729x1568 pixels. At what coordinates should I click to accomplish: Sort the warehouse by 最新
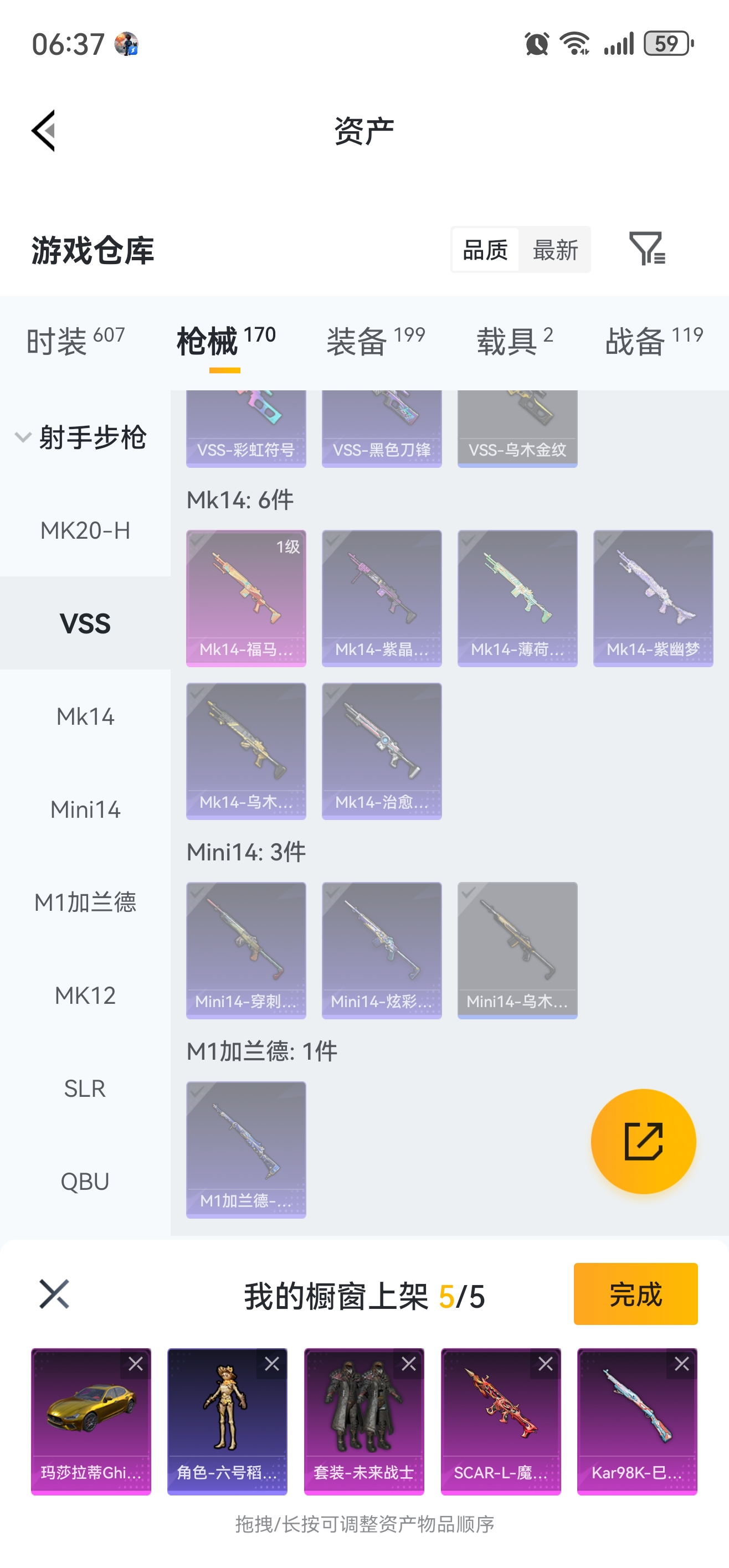(x=555, y=250)
